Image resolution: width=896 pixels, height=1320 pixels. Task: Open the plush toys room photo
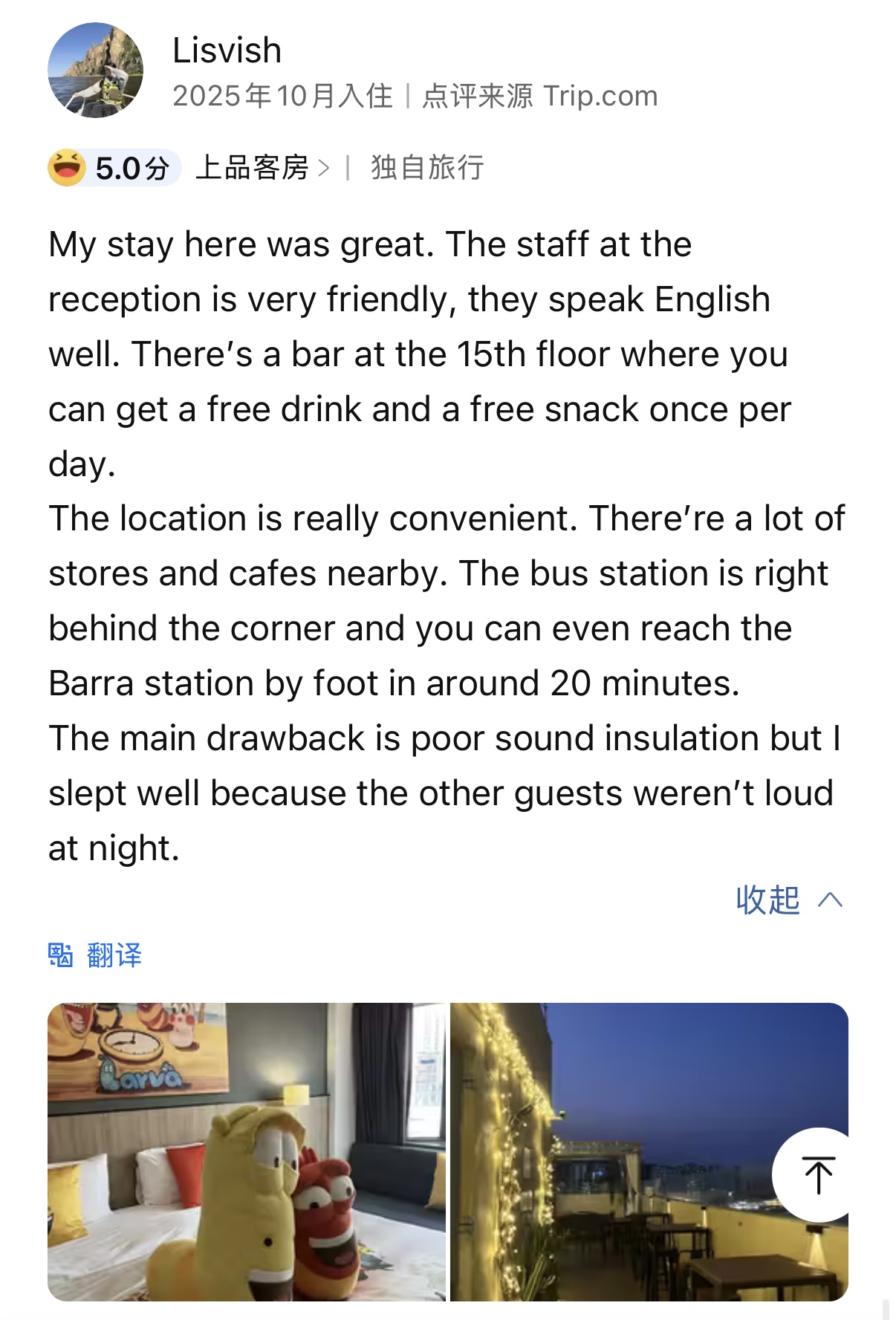[x=247, y=1151]
